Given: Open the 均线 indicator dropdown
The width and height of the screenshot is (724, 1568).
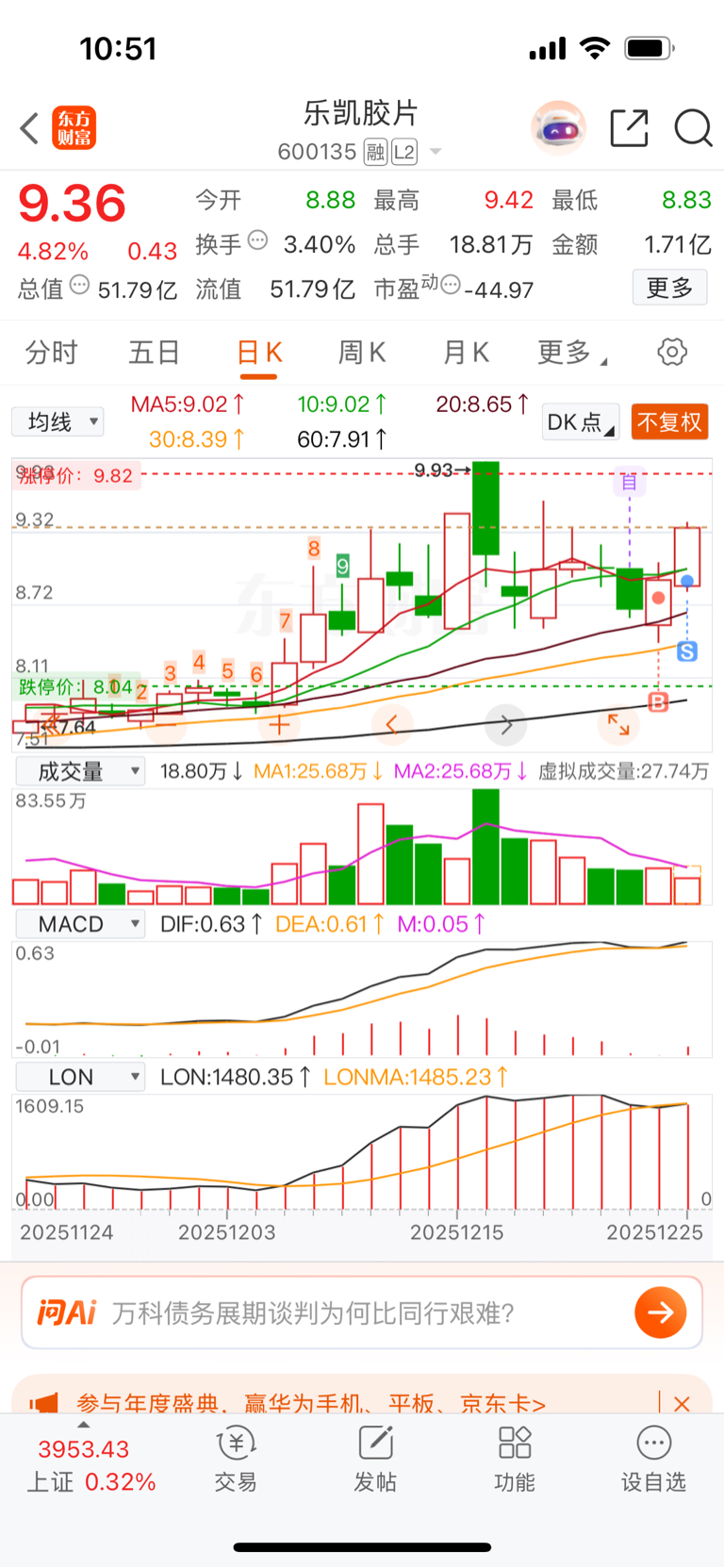Looking at the screenshot, I should point(58,421).
